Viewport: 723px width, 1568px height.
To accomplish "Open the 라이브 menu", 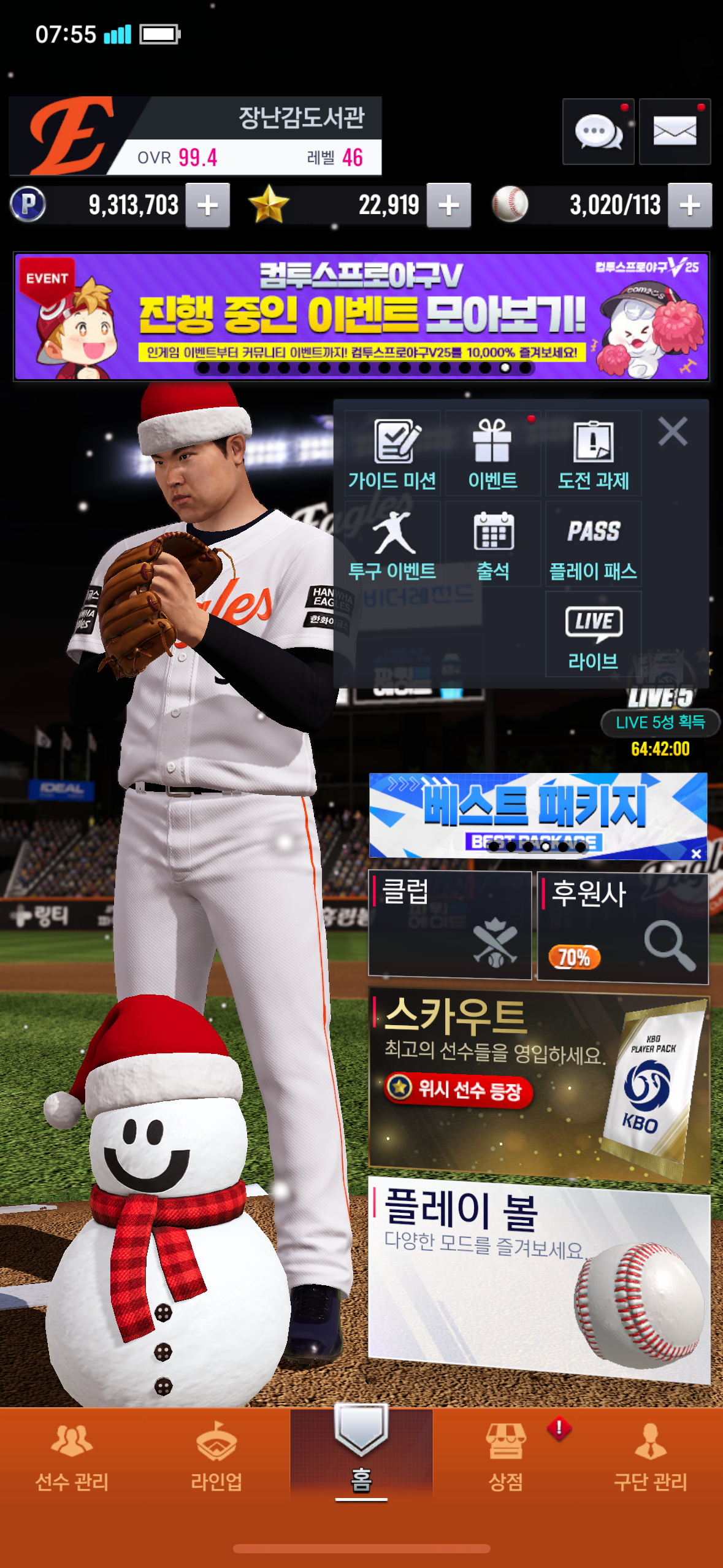I will click(593, 635).
